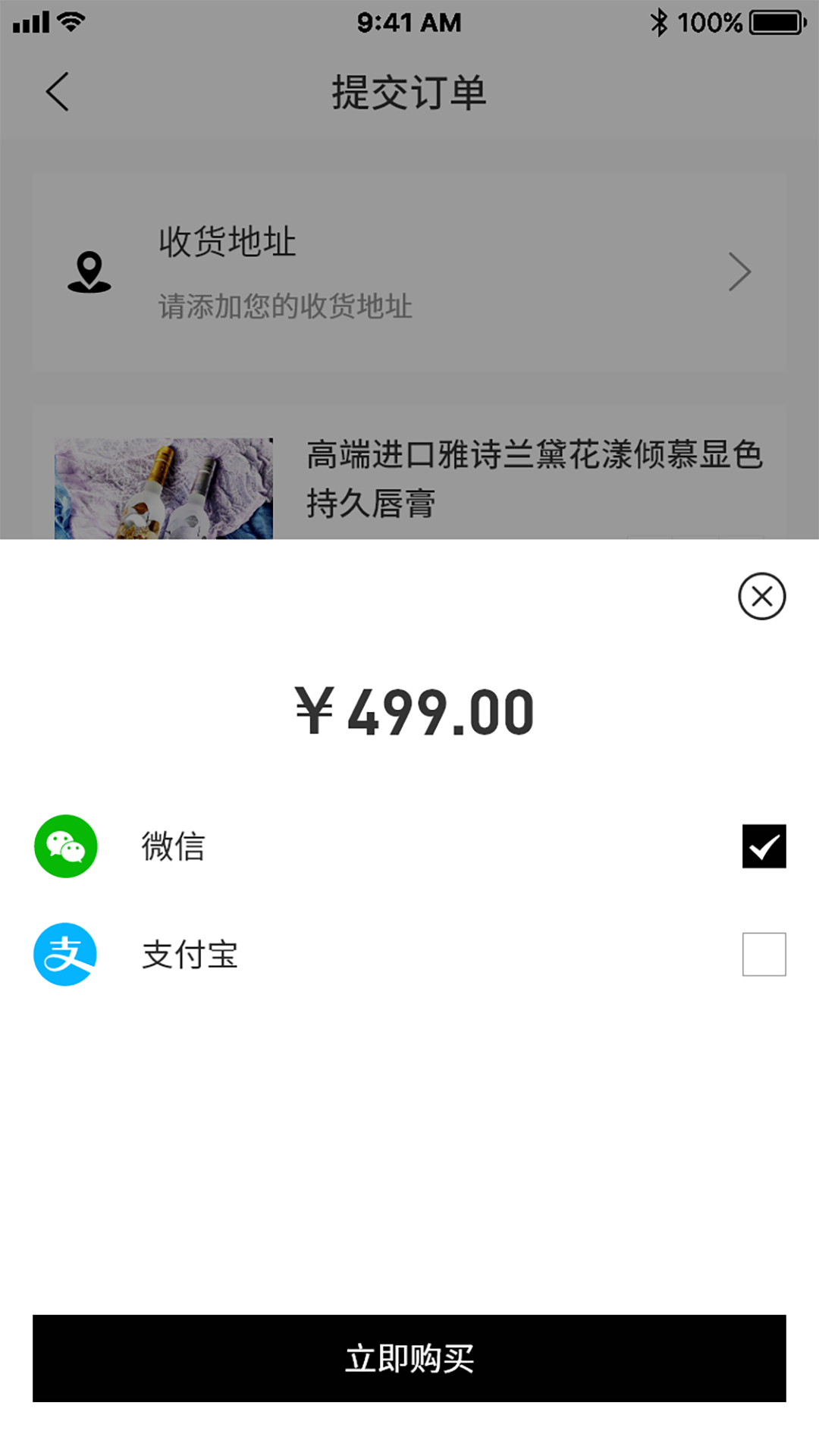
Task: Select the 微信 payment option label
Action: point(171,846)
